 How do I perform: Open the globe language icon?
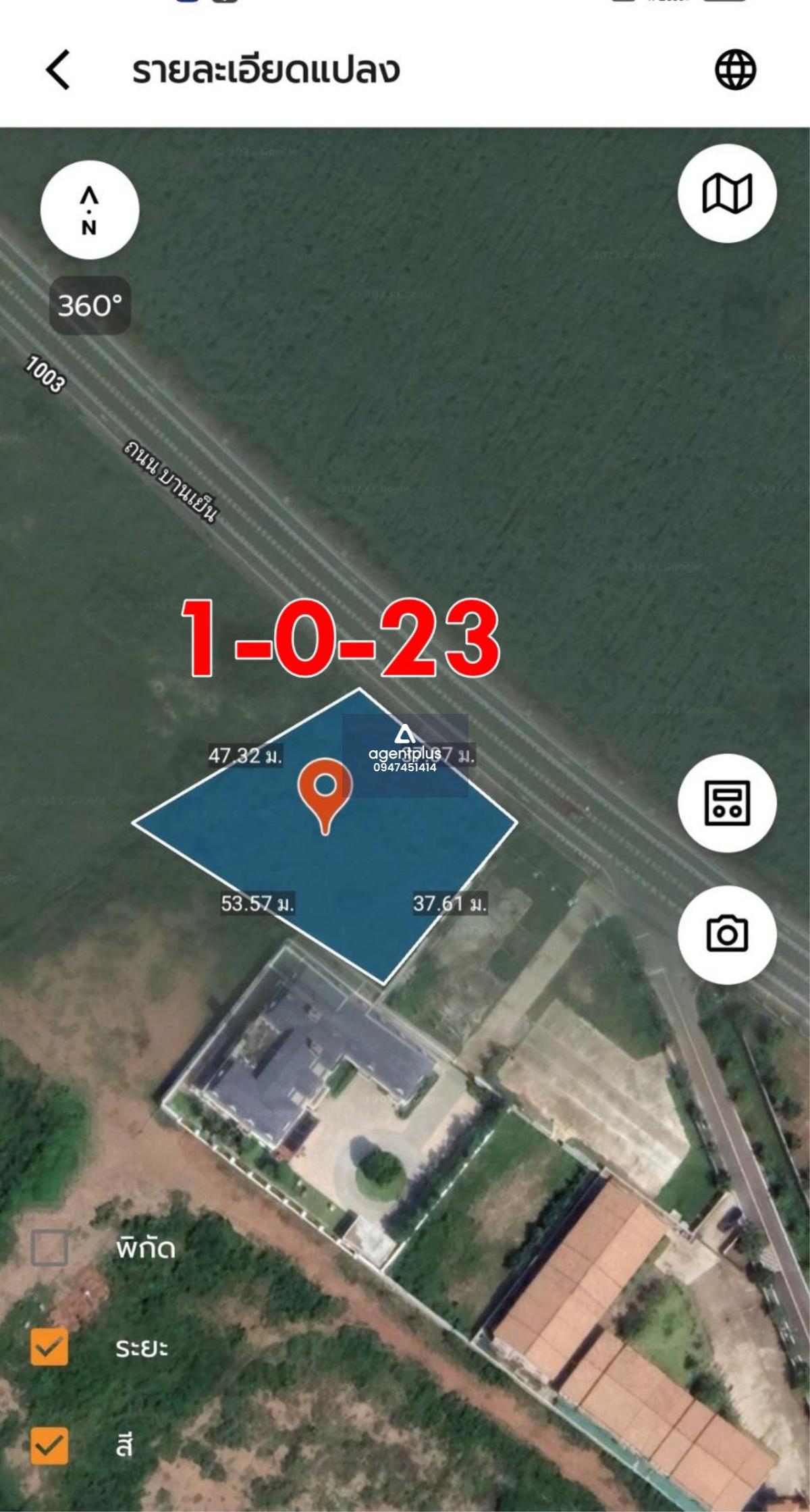[735, 70]
